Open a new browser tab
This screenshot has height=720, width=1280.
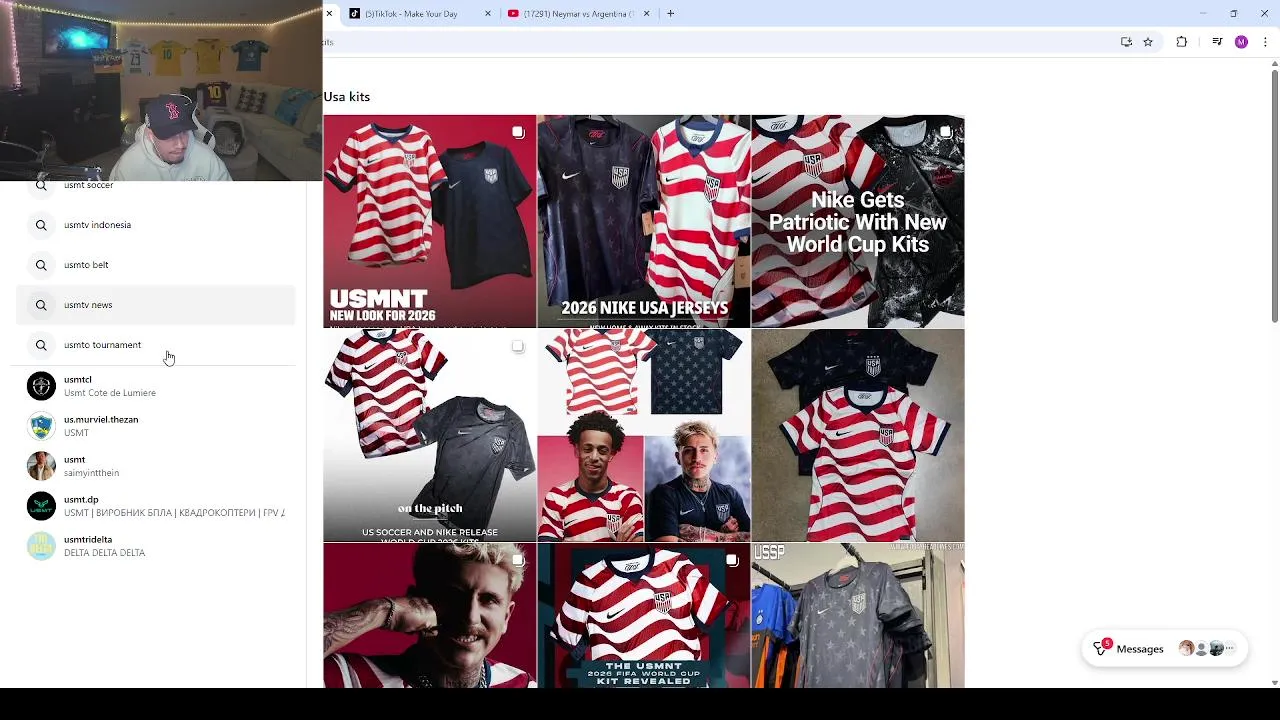tap(670, 14)
